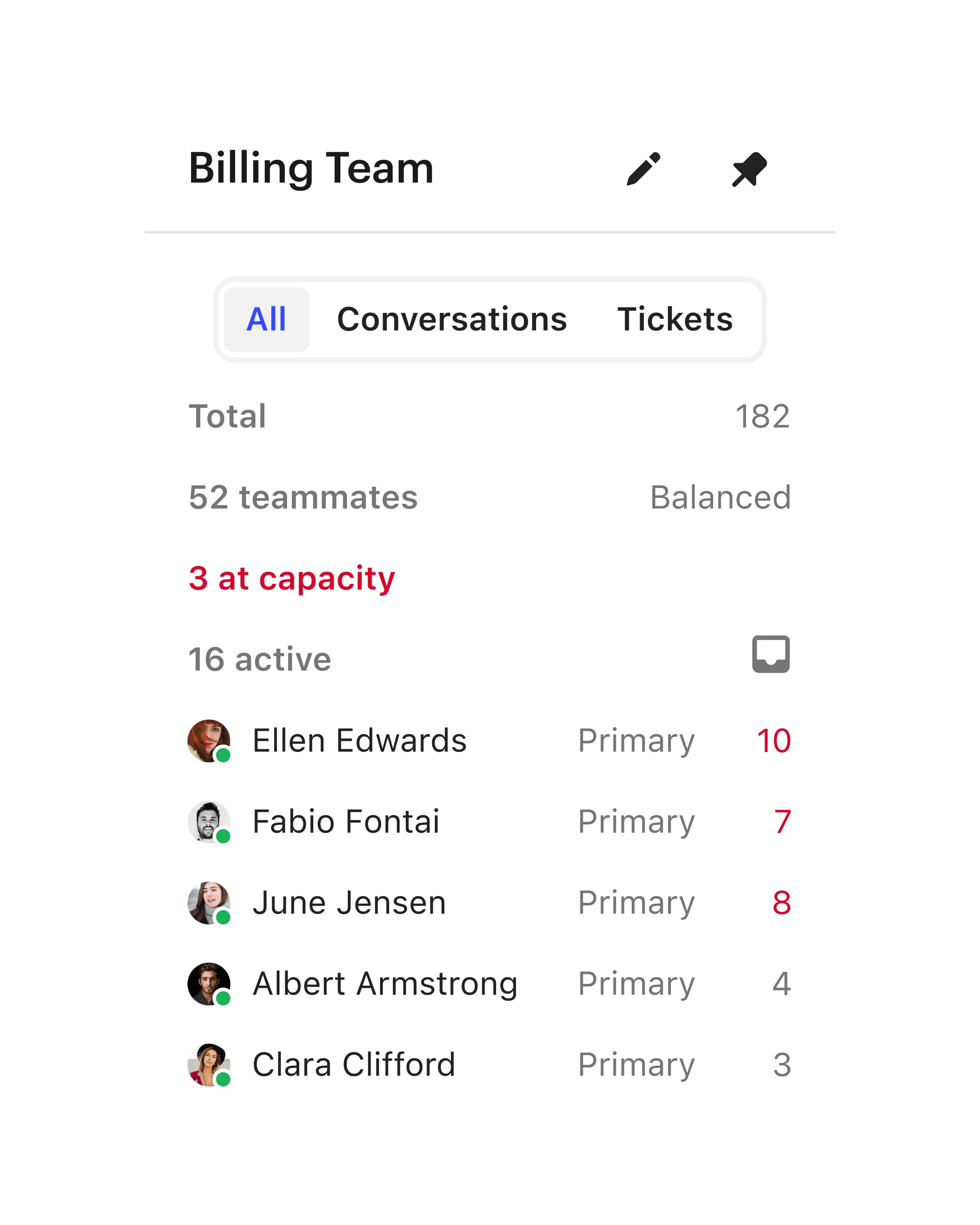Click Fabio Fontai's avatar
Screen dimensions: 980x1225
pyautogui.click(x=209, y=822)
